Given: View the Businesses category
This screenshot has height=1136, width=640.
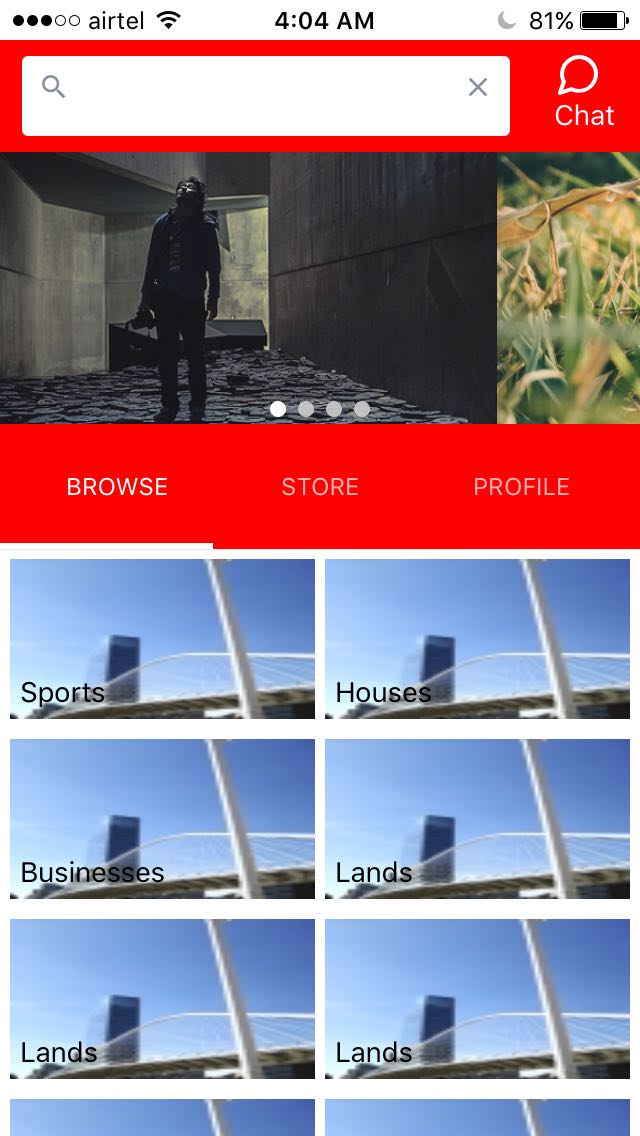Looking at the screenshot, I should point(162,819).
